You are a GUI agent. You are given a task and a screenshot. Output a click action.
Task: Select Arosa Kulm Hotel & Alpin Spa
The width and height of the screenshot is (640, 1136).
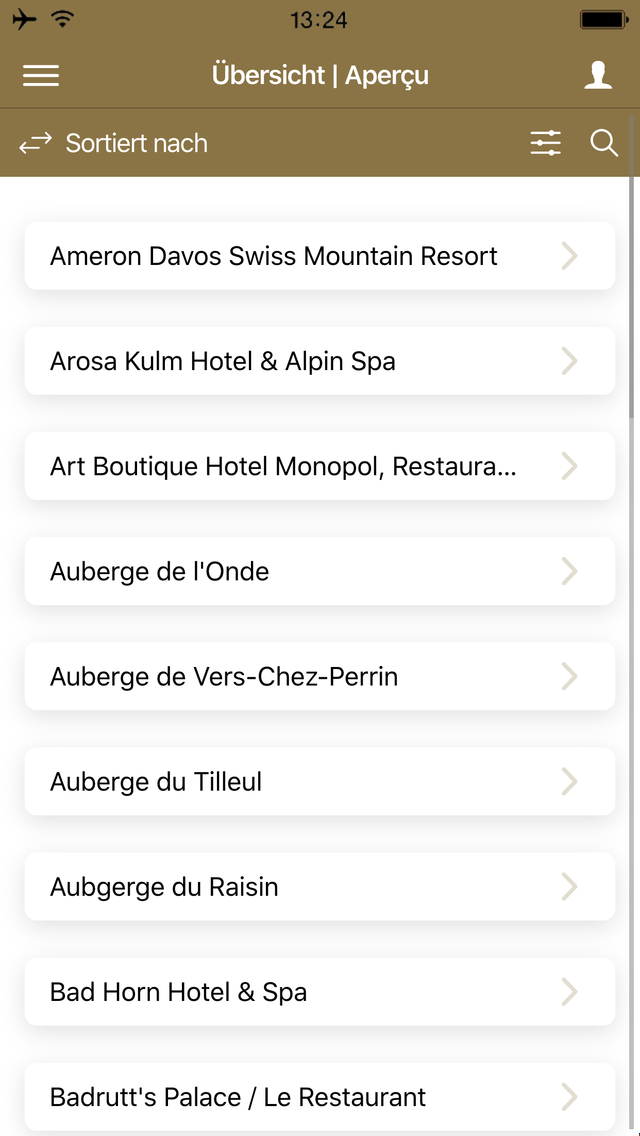319,361
